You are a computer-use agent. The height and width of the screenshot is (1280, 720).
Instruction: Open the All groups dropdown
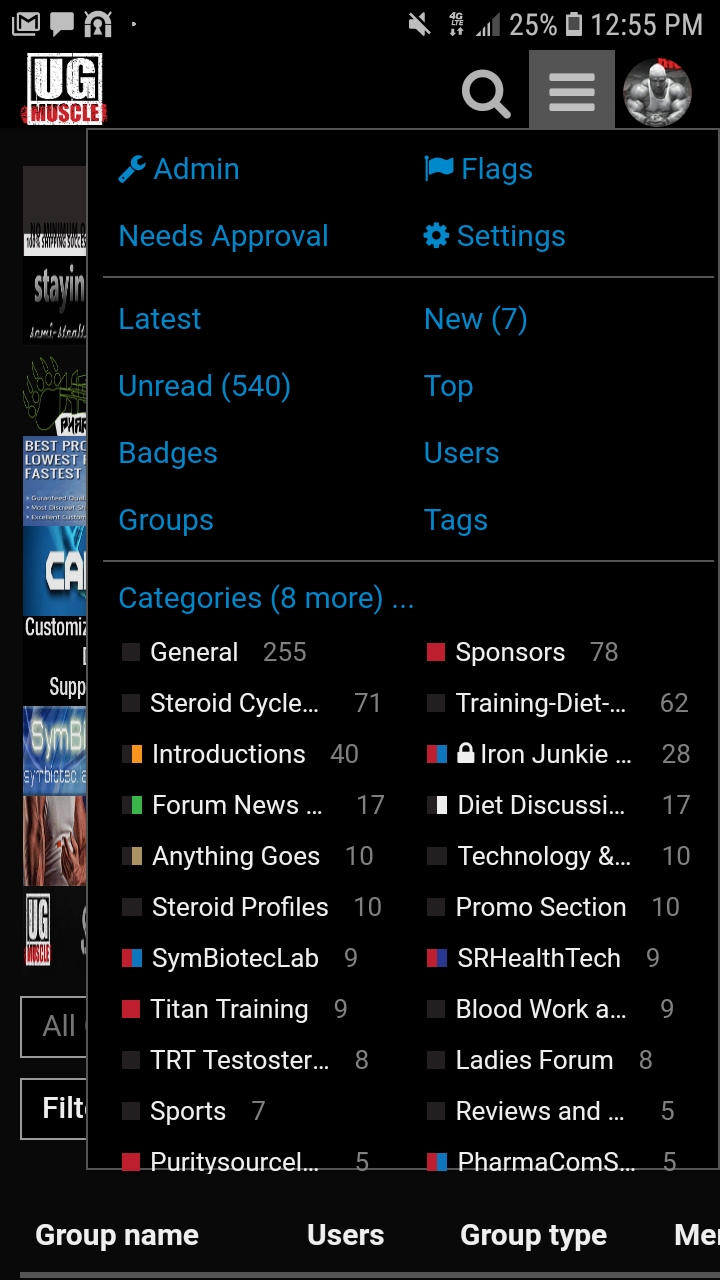[57, 1027]
